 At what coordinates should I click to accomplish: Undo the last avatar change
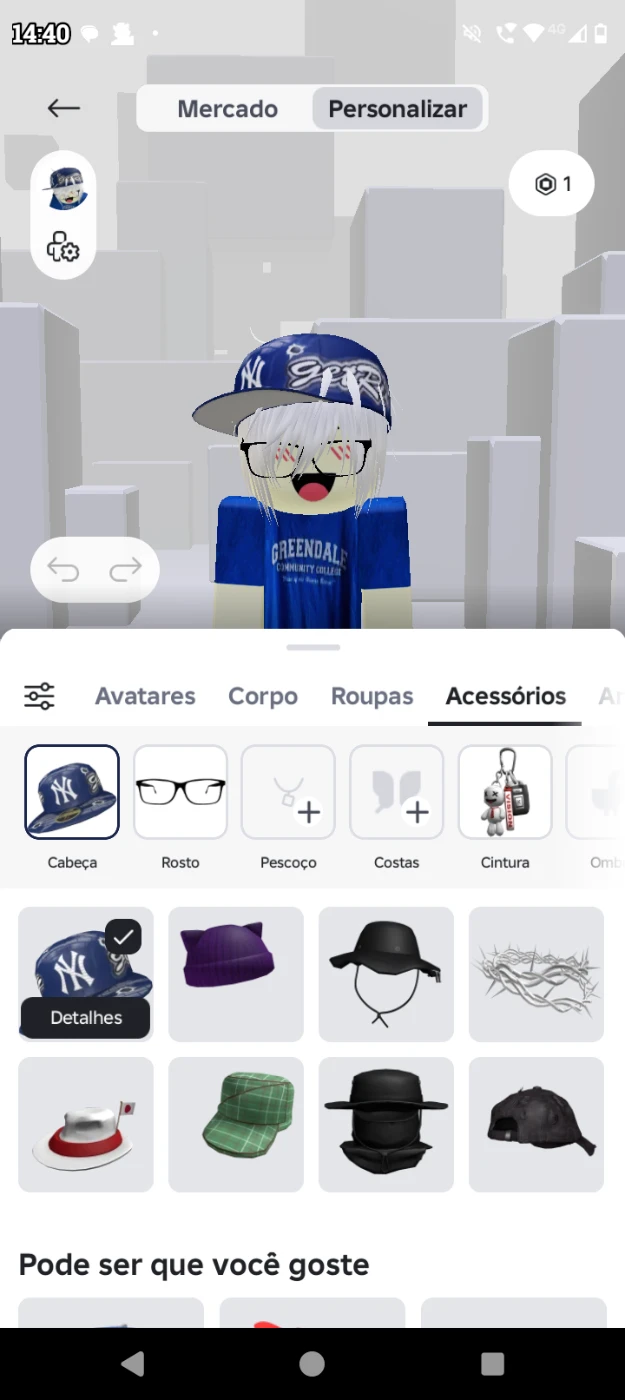coord(64,570)
